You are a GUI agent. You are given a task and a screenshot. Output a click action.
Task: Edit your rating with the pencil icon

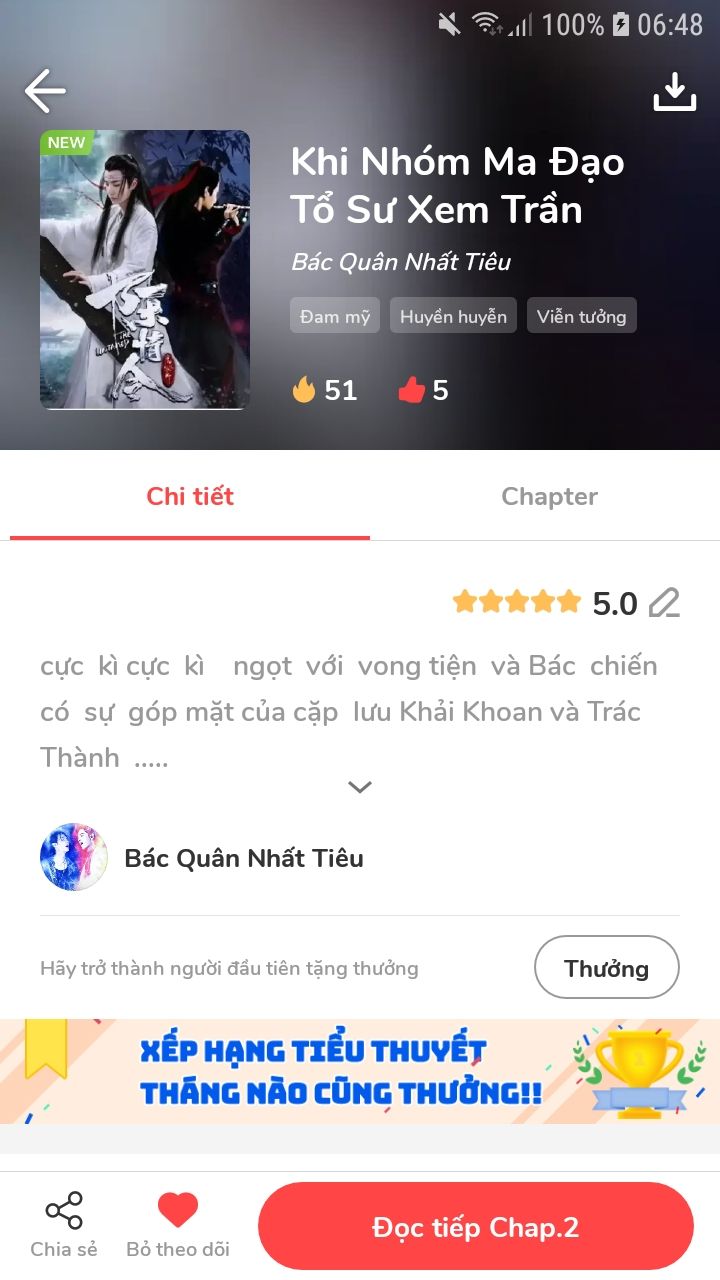pos(664,603)
